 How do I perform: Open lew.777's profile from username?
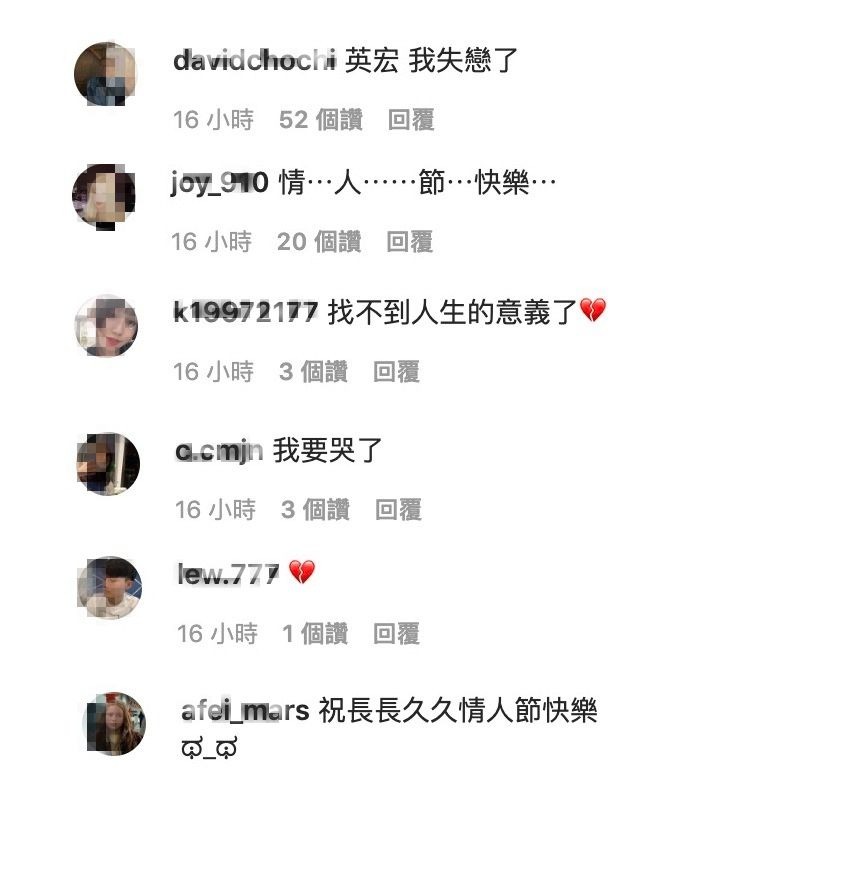228,574
